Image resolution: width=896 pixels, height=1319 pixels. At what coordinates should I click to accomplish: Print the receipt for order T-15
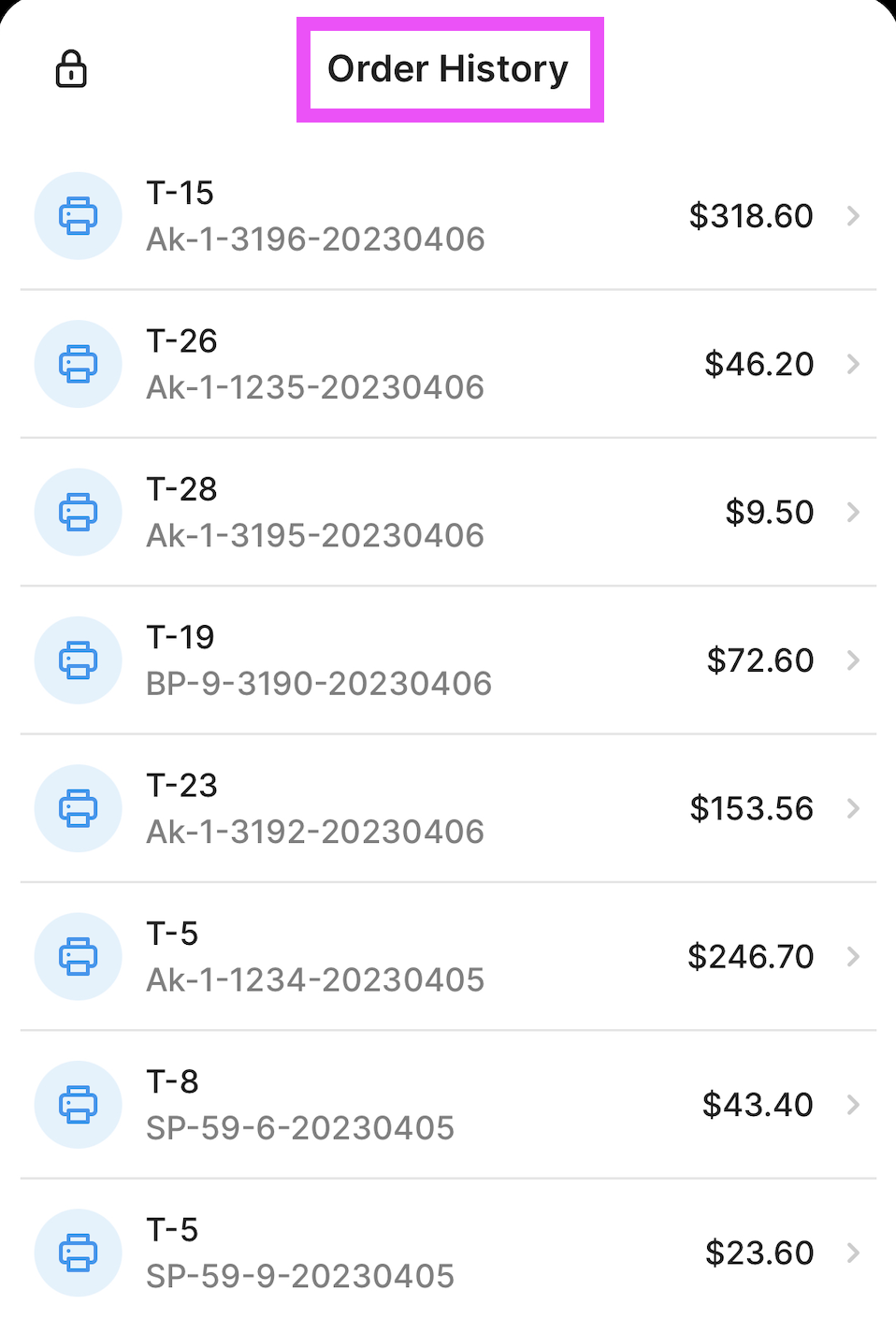click(x=79, y=216)
